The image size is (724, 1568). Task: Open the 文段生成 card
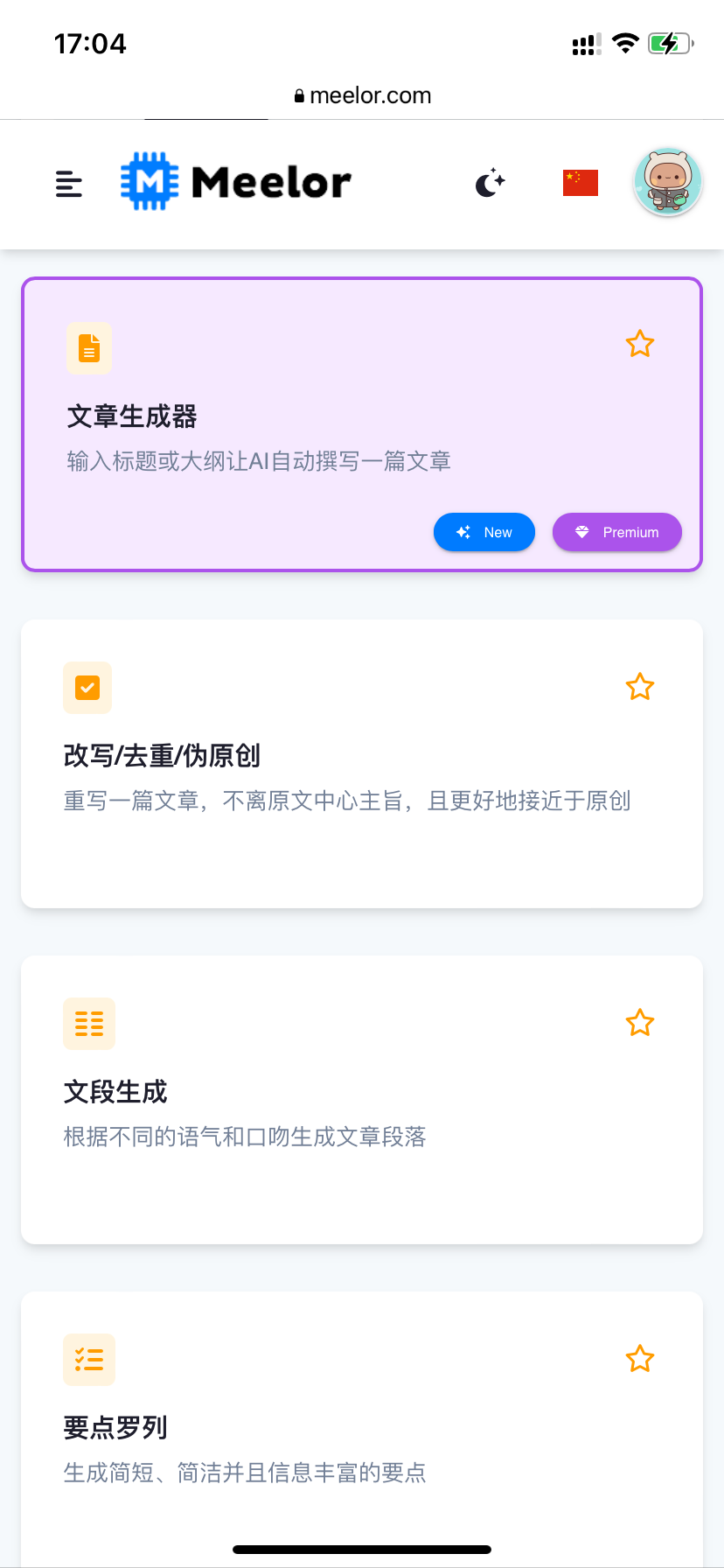tap(362, 1100)
